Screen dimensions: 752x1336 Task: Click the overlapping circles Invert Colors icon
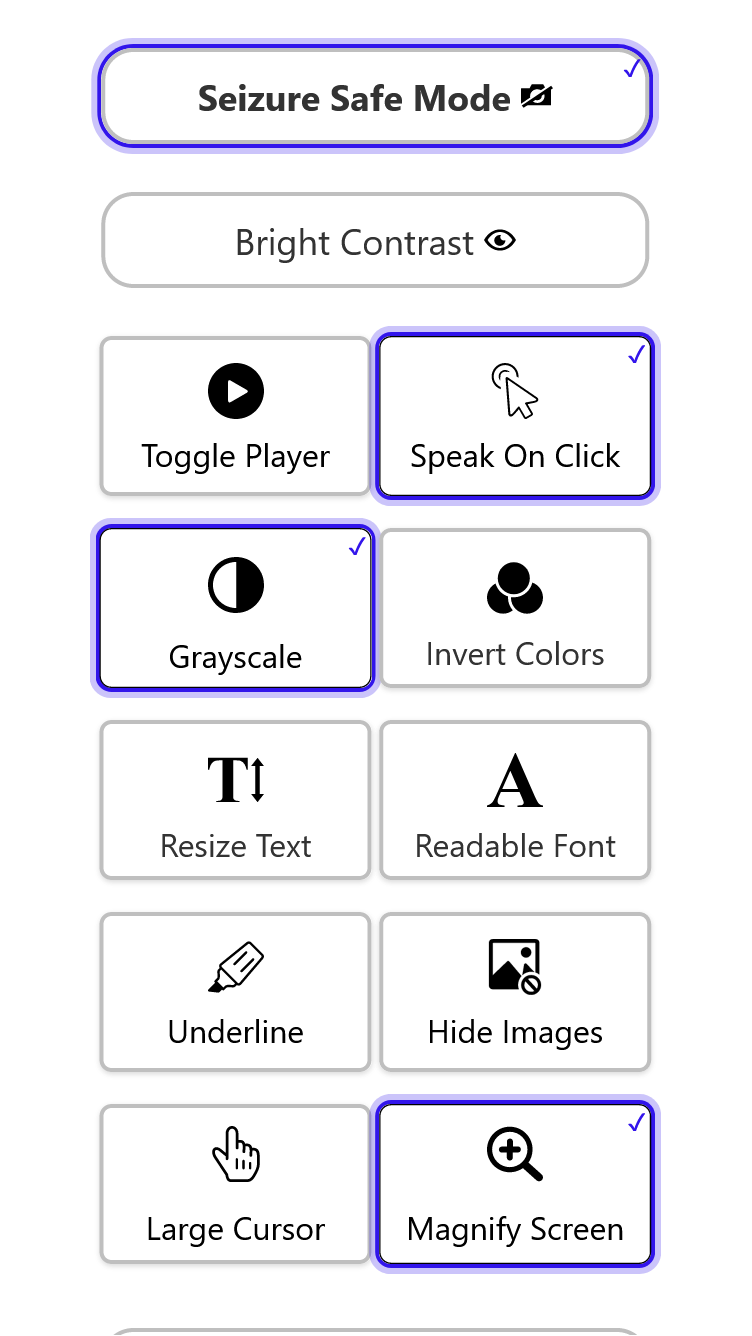tap(514, 590)
